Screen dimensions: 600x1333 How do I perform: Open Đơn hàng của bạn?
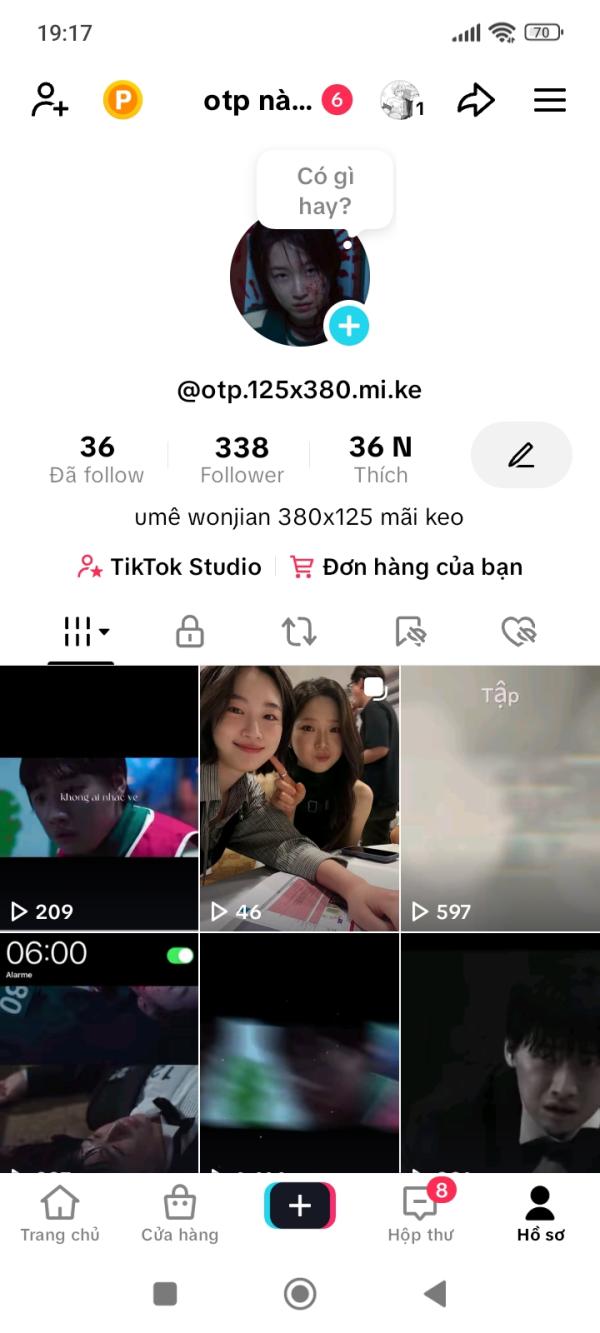pos(406,567)
